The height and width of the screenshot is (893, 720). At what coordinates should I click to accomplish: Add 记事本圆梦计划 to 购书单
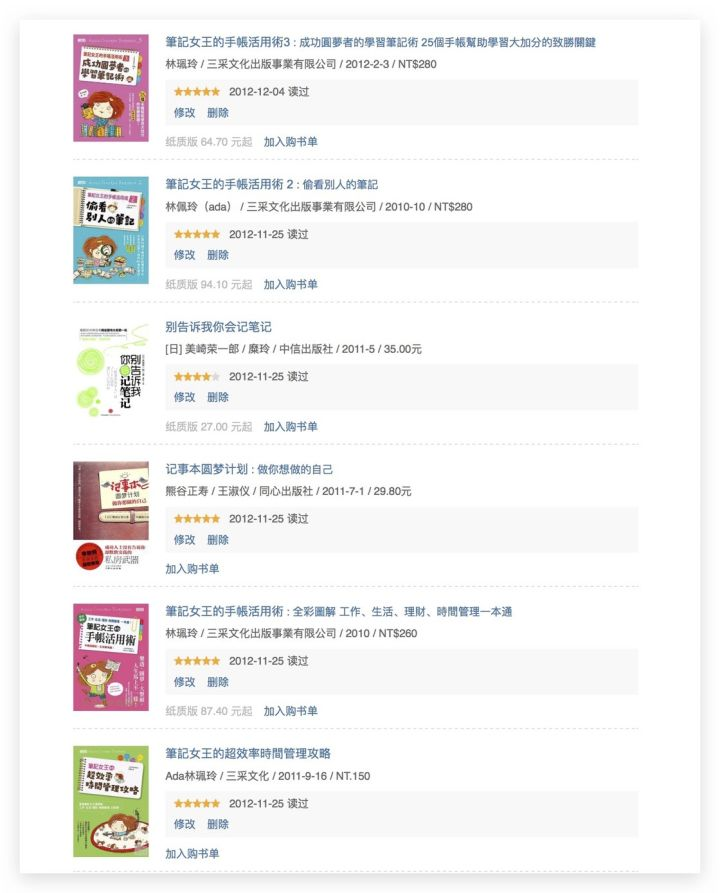coord(192,569)
